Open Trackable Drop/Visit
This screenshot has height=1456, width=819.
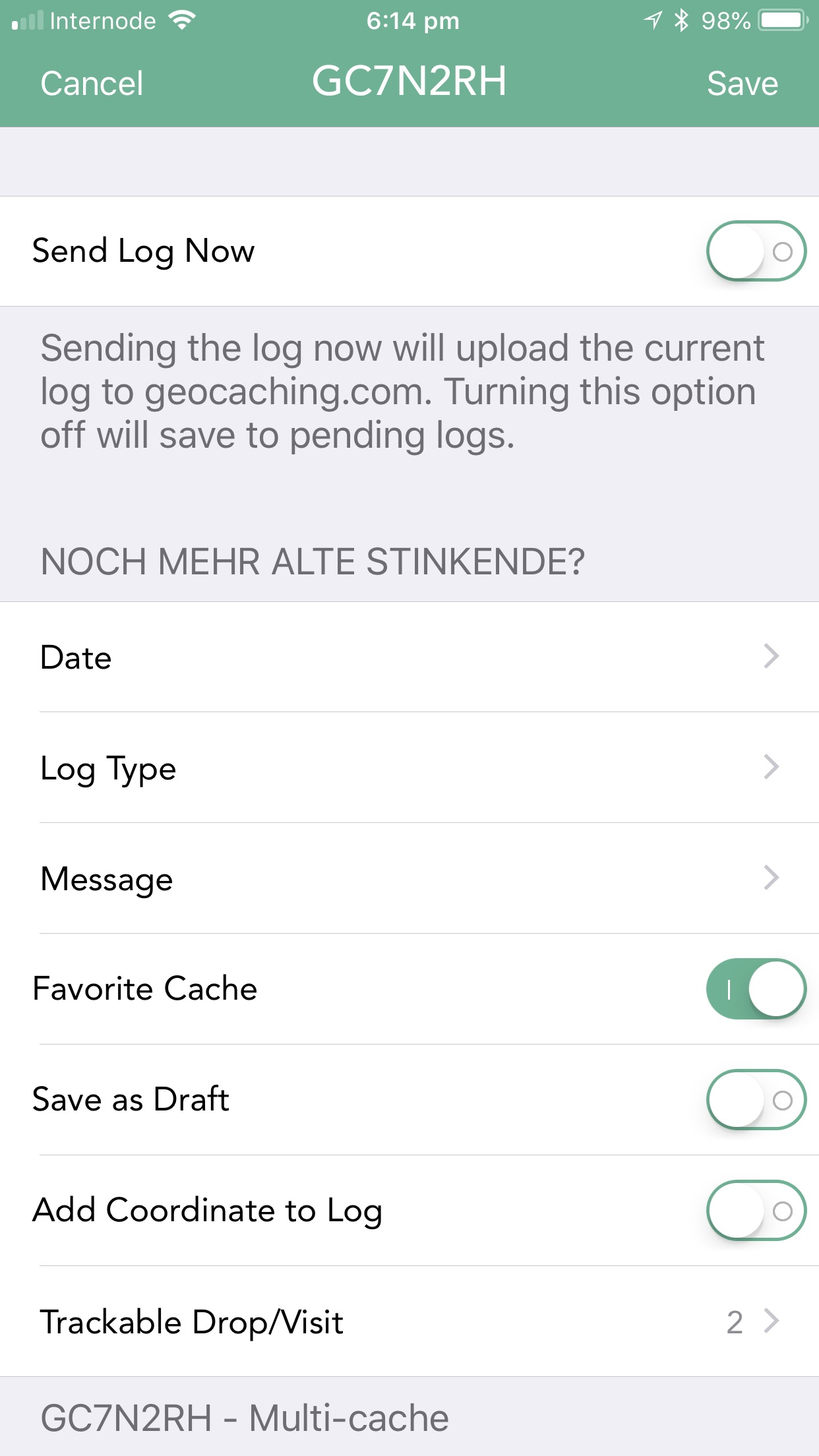click(409, 1321)
